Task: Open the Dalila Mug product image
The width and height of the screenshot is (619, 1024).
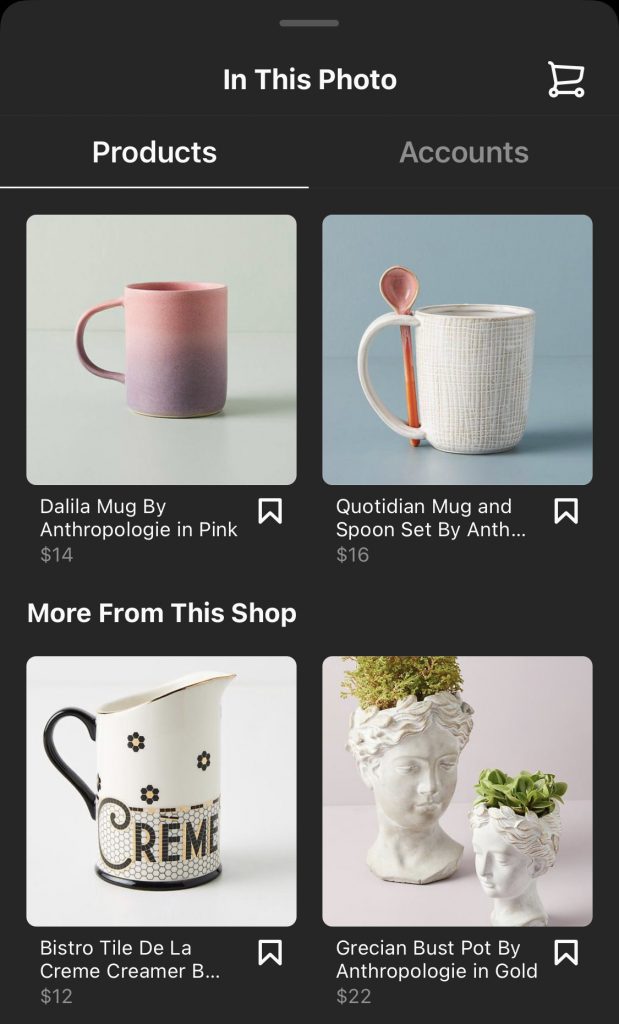Action: coord(161,350)
